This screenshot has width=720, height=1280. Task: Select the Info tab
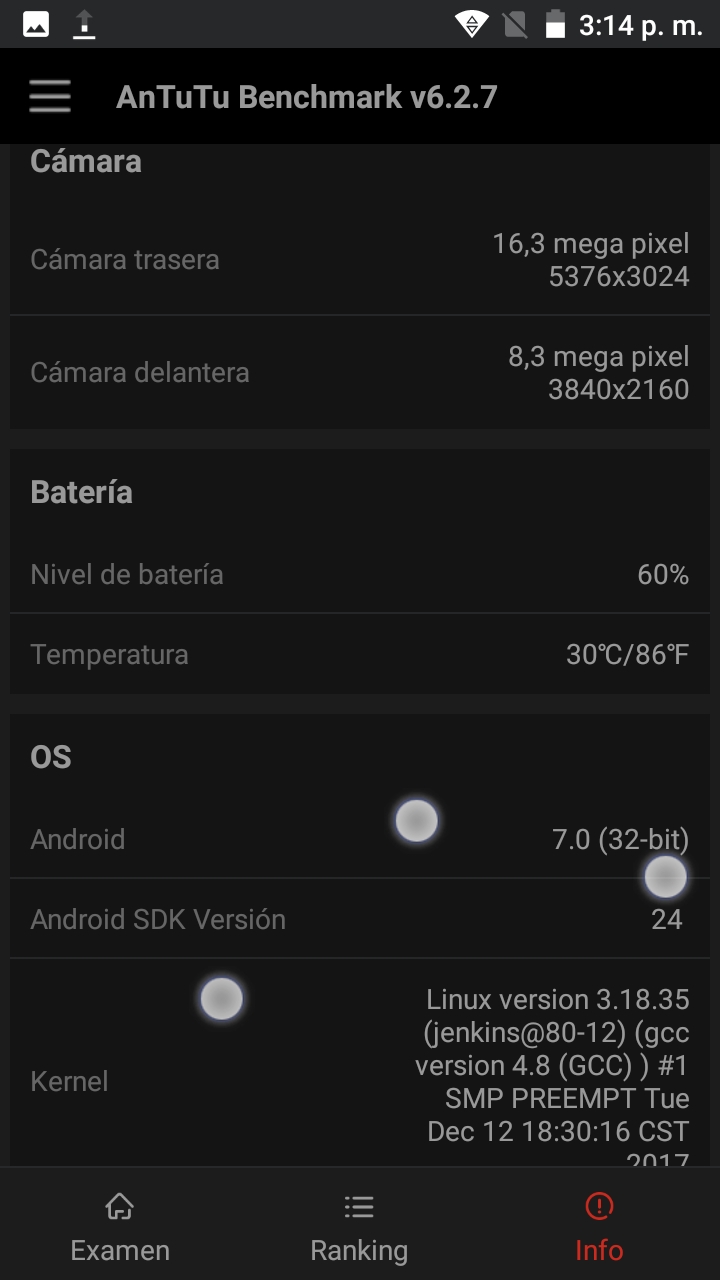pyautogui.click(x=599, y=1226)
